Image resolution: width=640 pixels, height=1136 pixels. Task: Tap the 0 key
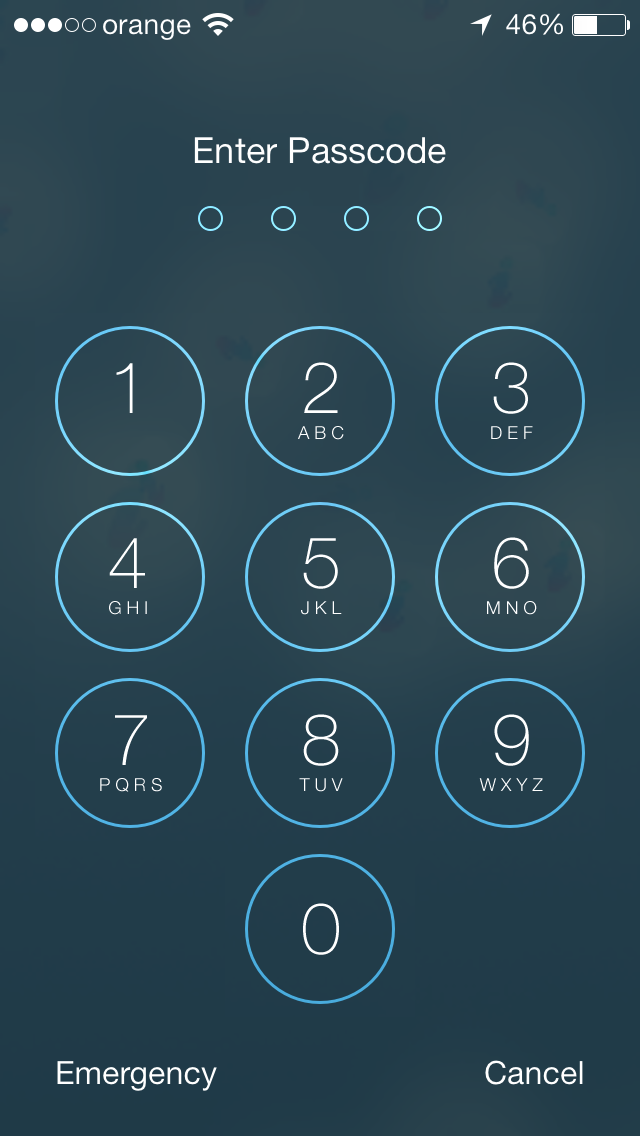click(x=320, y=929)
